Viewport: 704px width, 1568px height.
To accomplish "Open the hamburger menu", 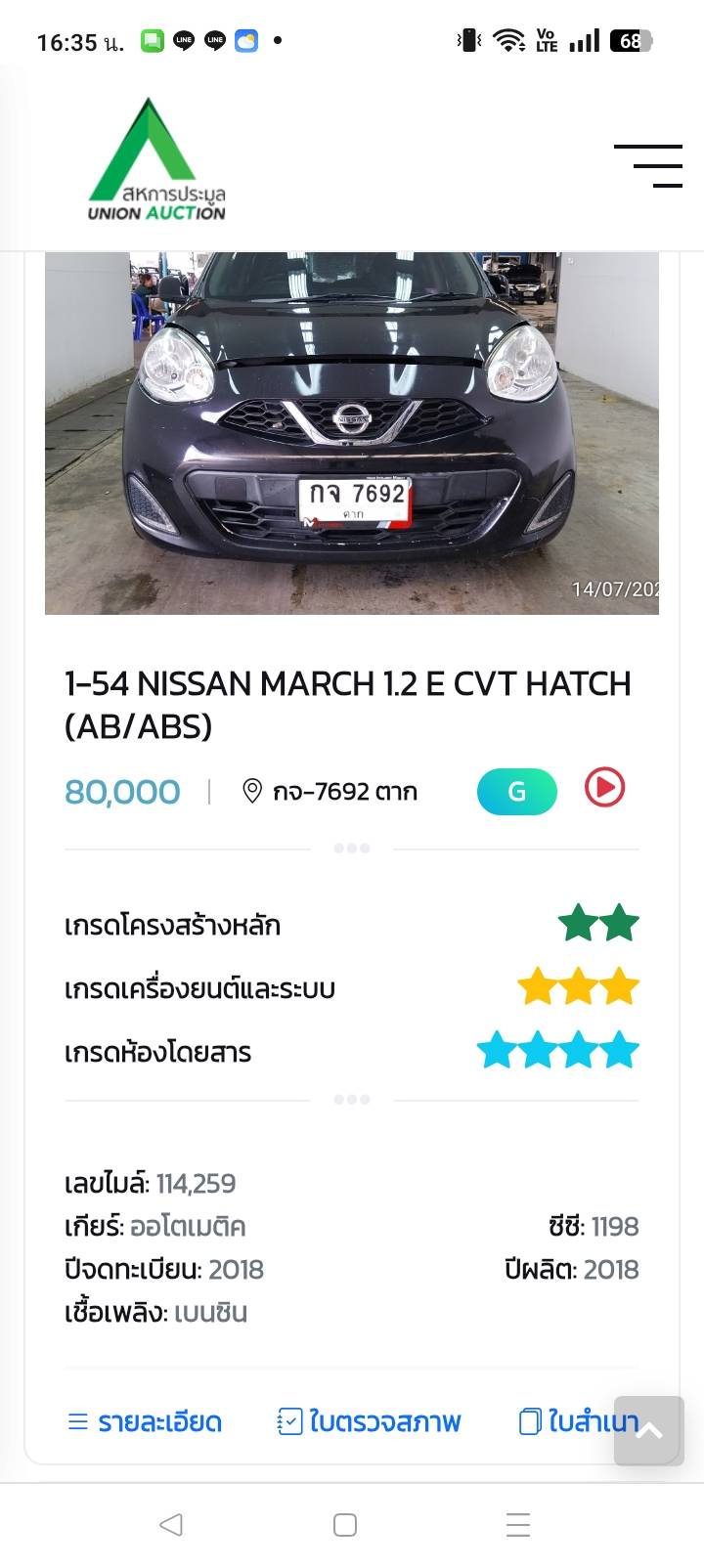I will (648, 165).
